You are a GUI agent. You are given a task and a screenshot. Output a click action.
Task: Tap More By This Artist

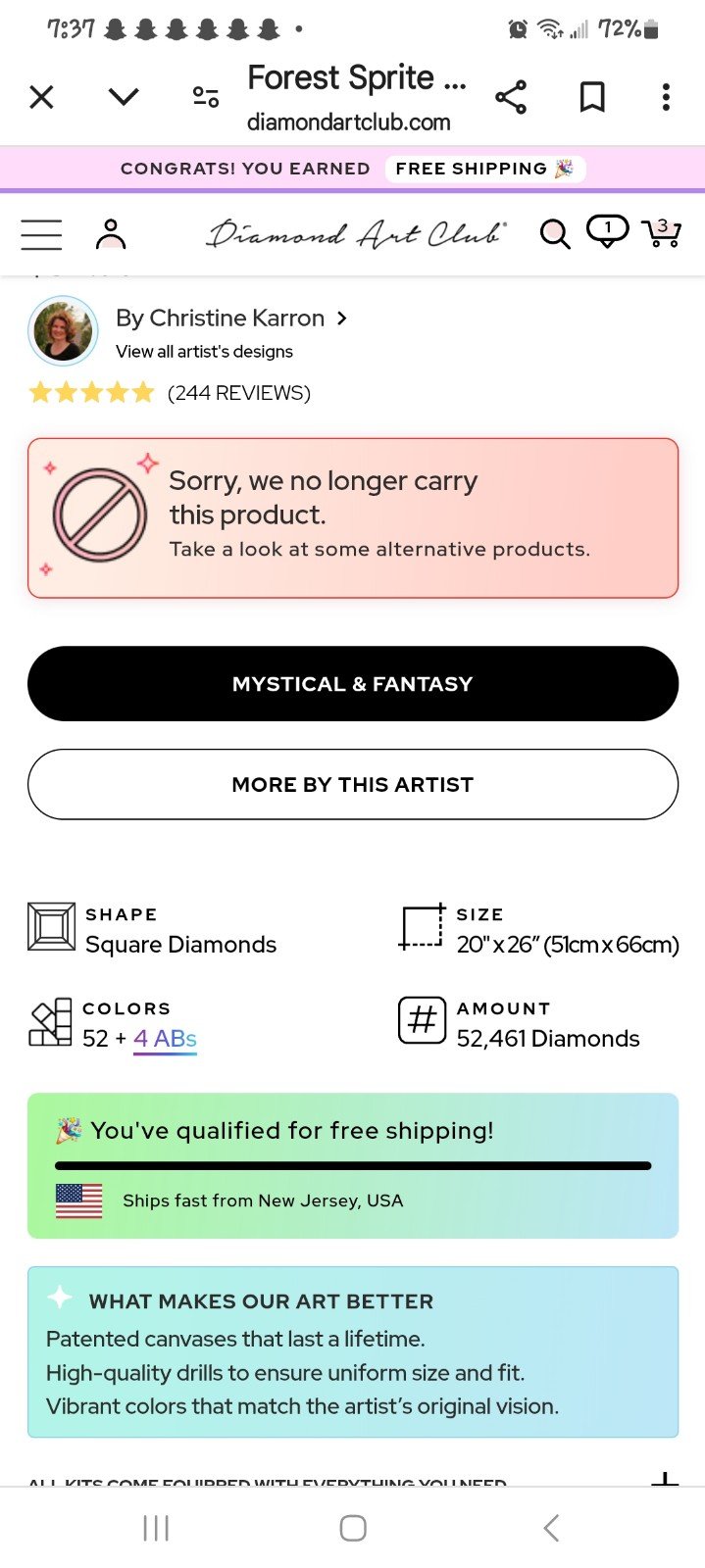(353, 784)
